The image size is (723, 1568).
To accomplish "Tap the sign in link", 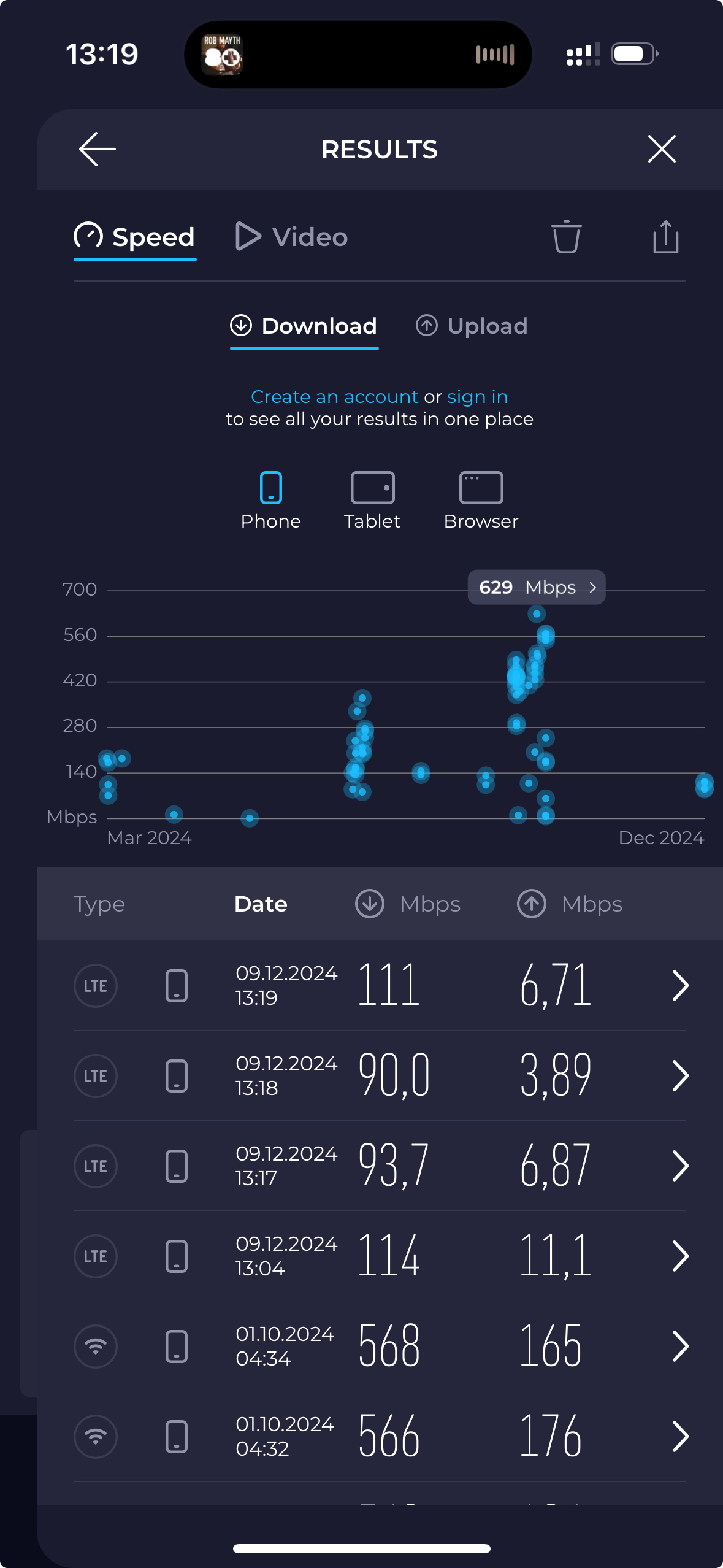I will coord(477,397).
